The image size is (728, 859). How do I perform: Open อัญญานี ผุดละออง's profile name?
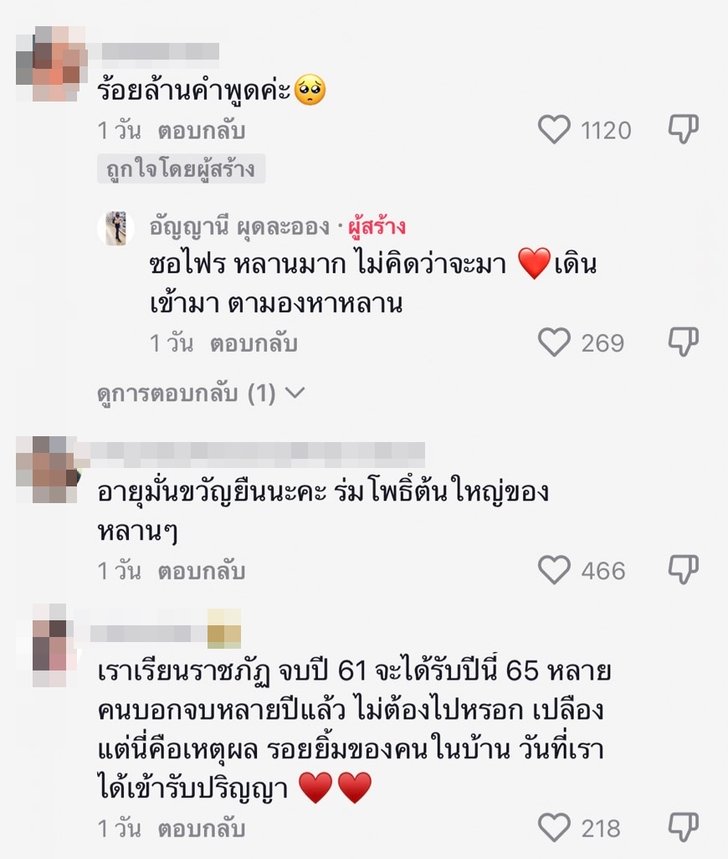point(240,226)
